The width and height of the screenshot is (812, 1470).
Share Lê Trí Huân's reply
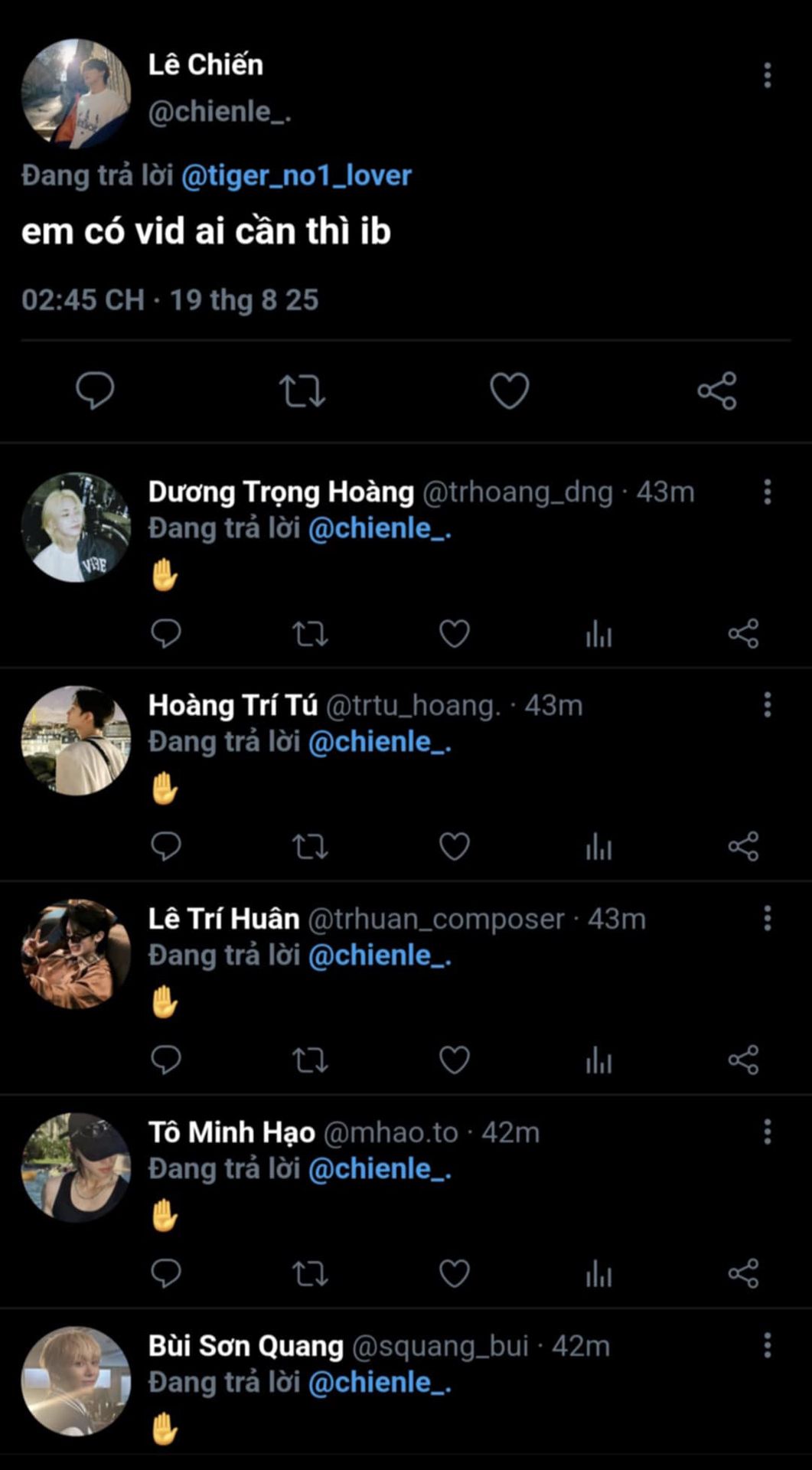tap(743, 1060)
